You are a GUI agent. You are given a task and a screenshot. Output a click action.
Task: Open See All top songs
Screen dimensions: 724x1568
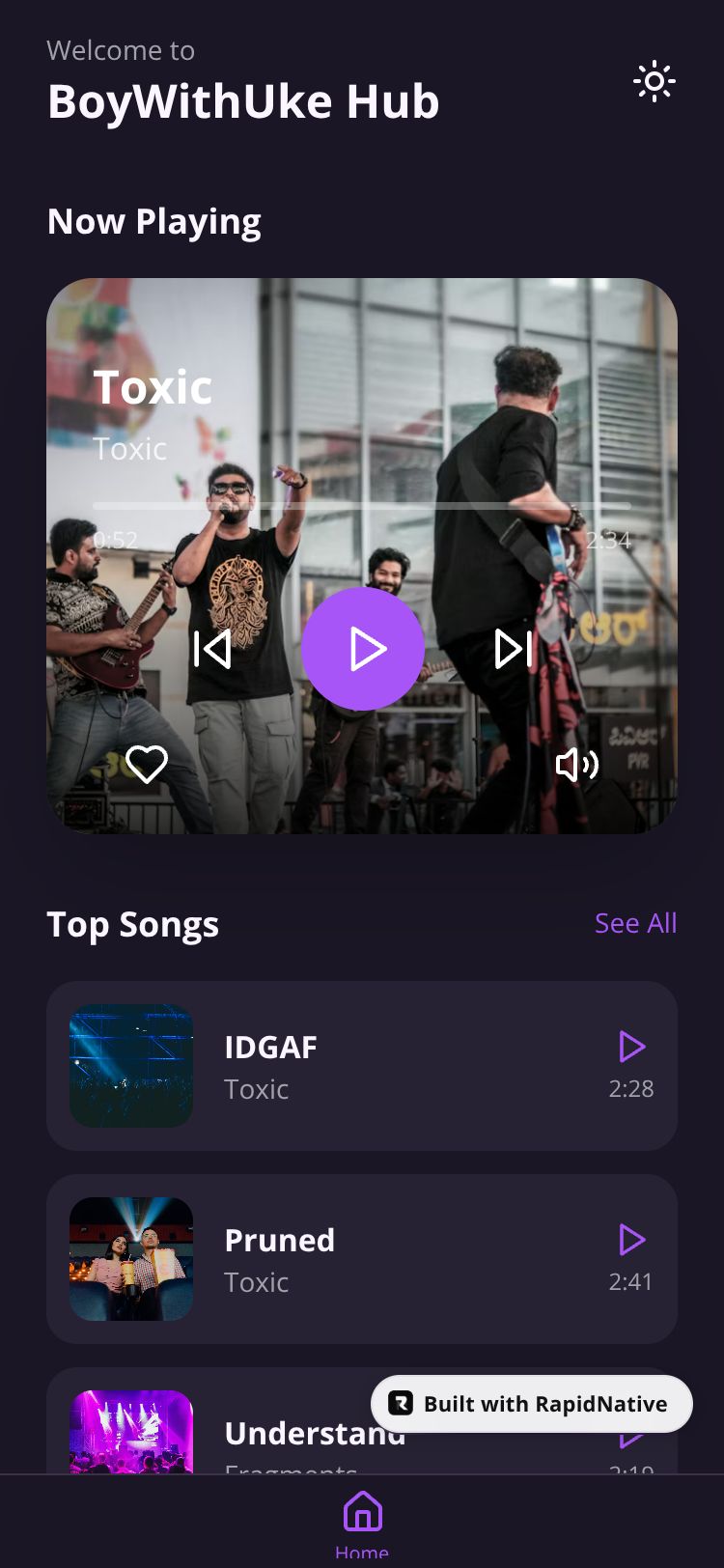pyautogui.click(x=635, y=923)
